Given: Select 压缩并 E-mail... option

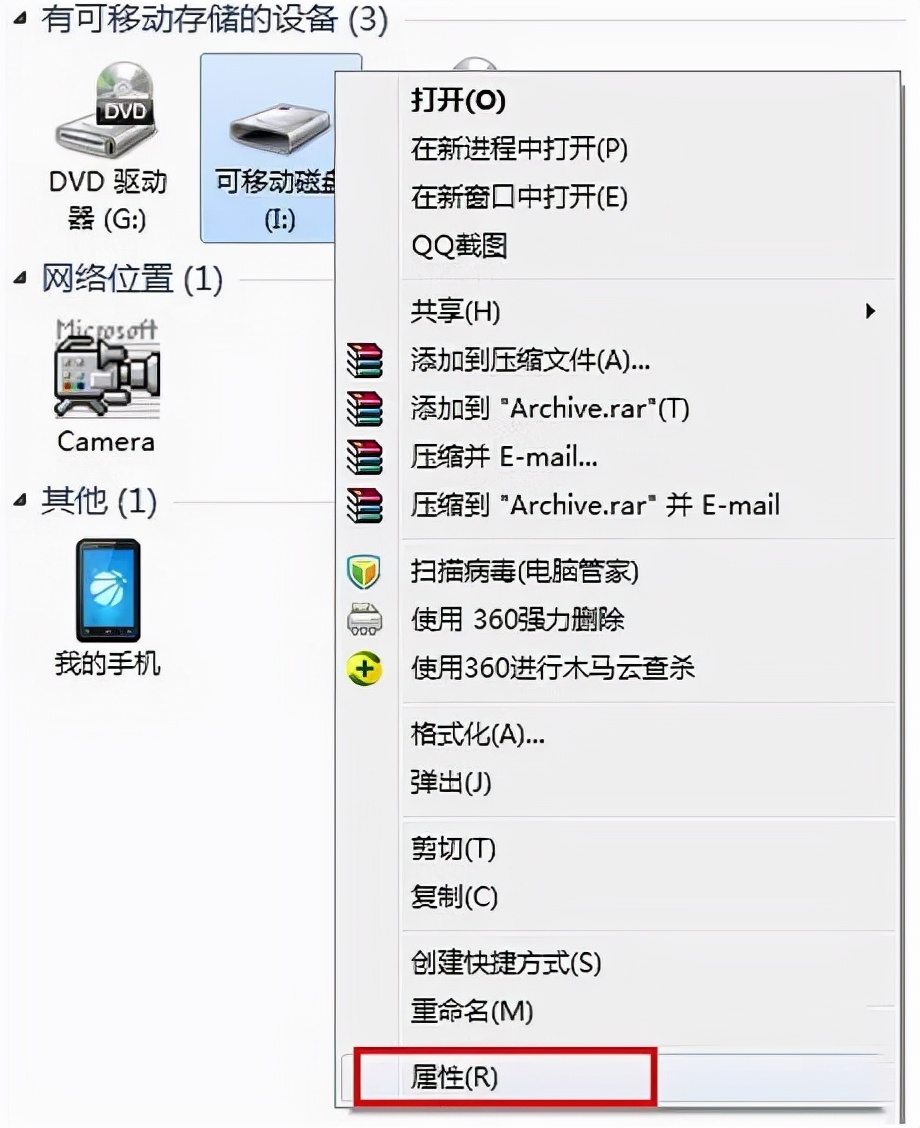Looking at the screenshot, I should click(x=504, y=457).
